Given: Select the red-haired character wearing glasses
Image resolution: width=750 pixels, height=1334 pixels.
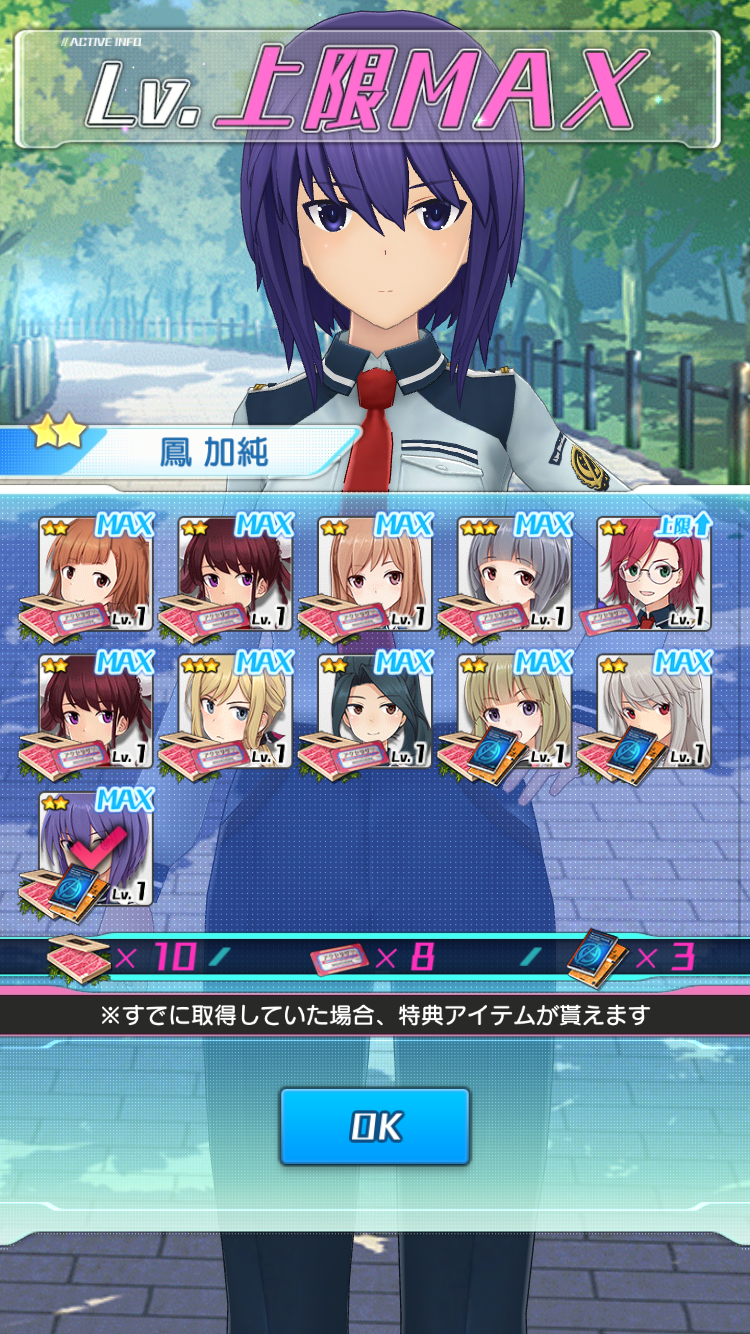Looking at the screenshot, I should [653, 574].
